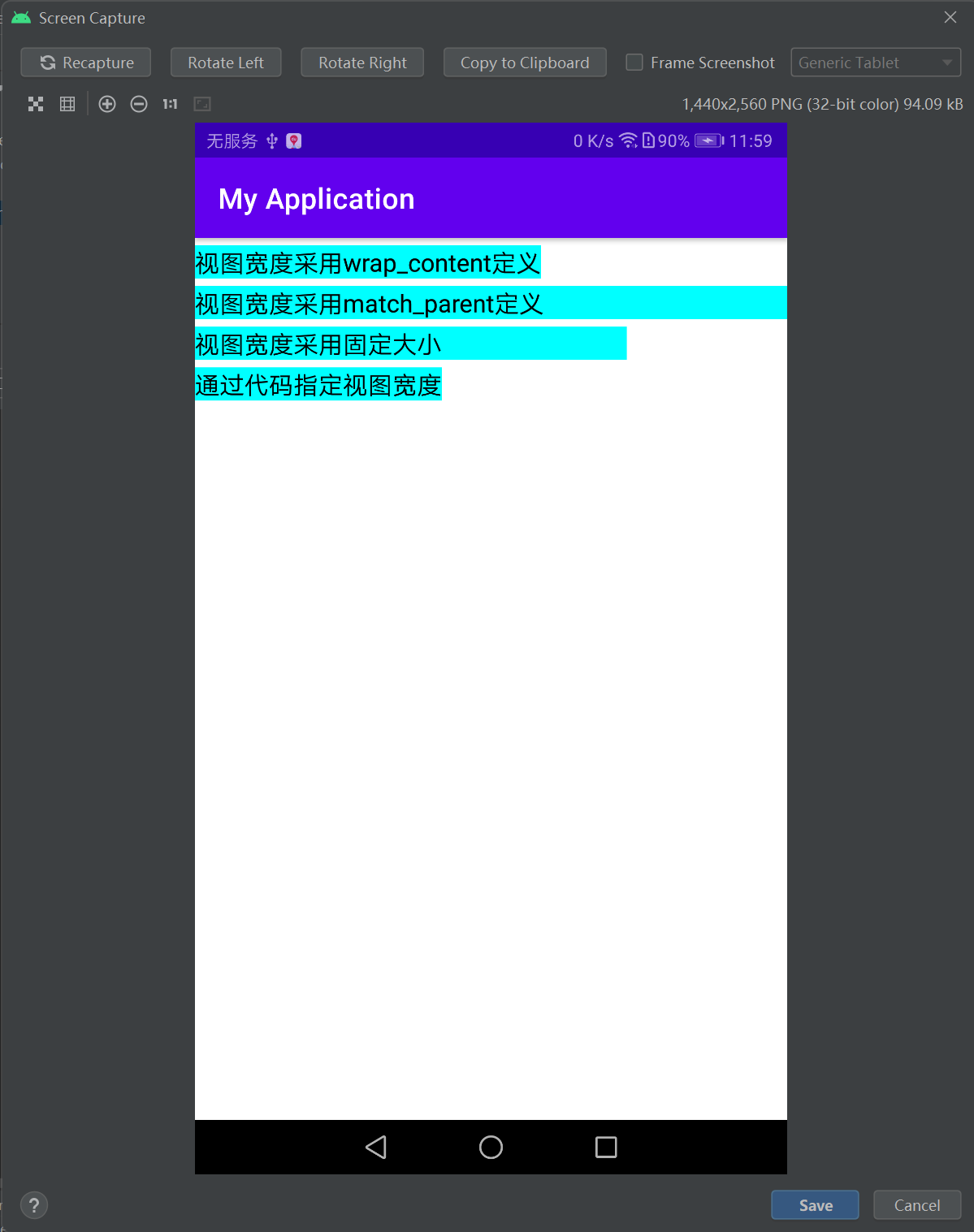
Task: Toggle the grid overlay icon
Action: (67, 104)
